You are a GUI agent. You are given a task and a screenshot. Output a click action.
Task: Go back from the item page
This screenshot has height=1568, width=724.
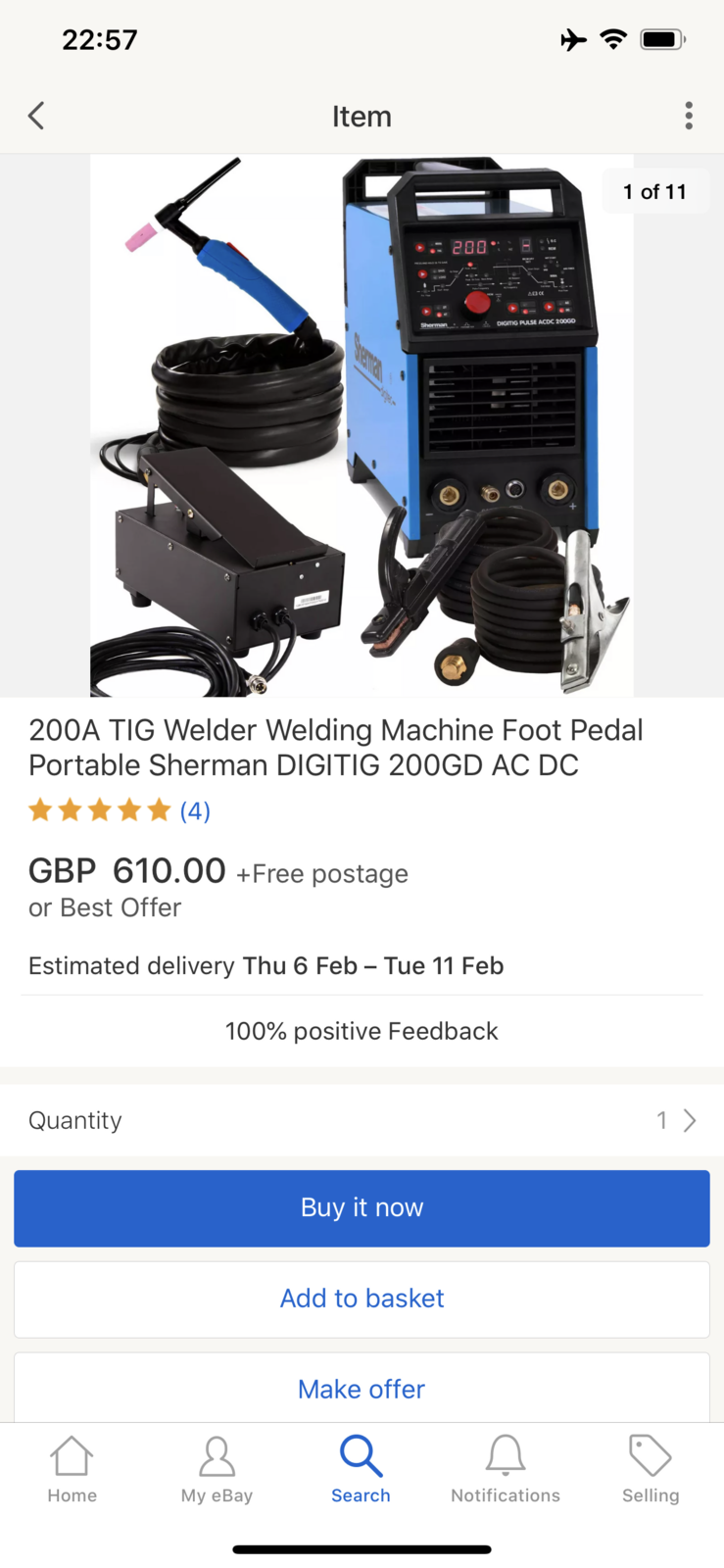click(36, 116)
